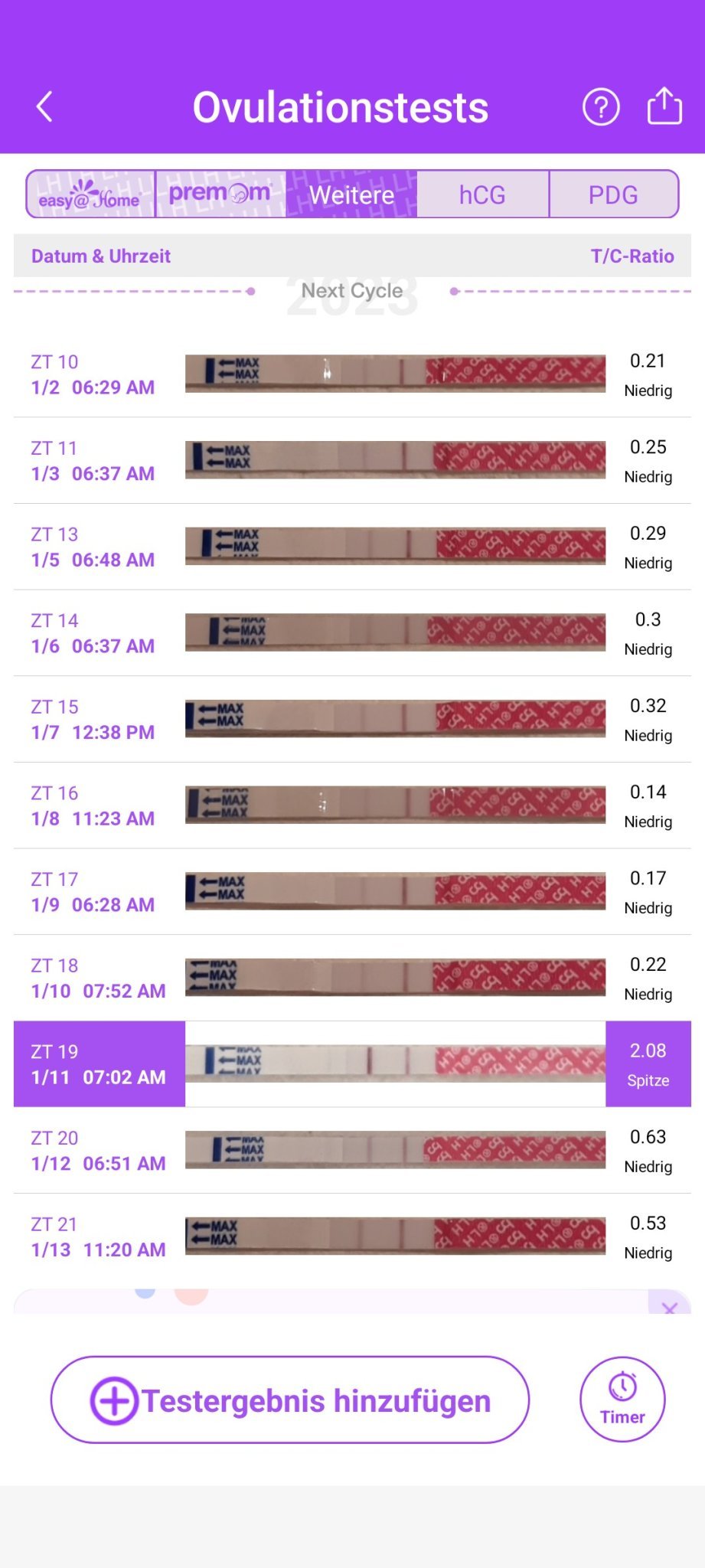Open the PDG tab
The width and height of the screenshot is (705, 1568).
pyautogui.click(x=613, y=194)
